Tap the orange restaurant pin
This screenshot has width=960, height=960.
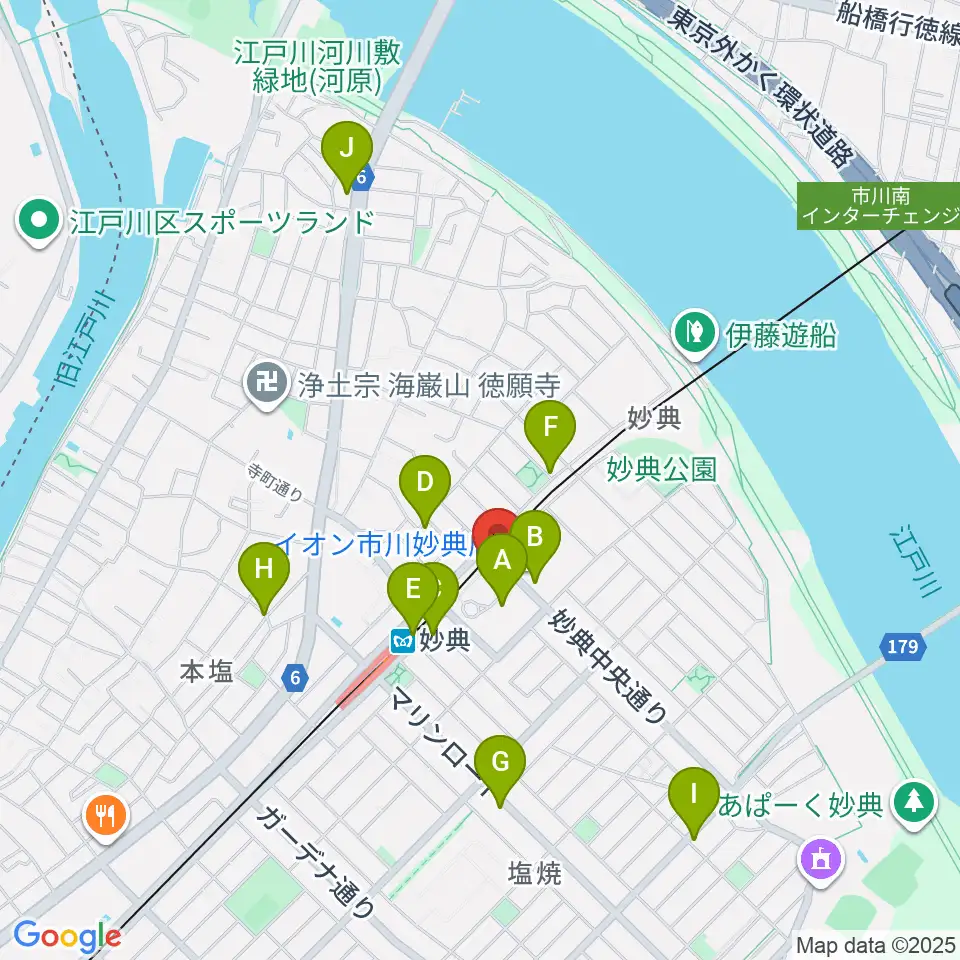tap(107, 818)
